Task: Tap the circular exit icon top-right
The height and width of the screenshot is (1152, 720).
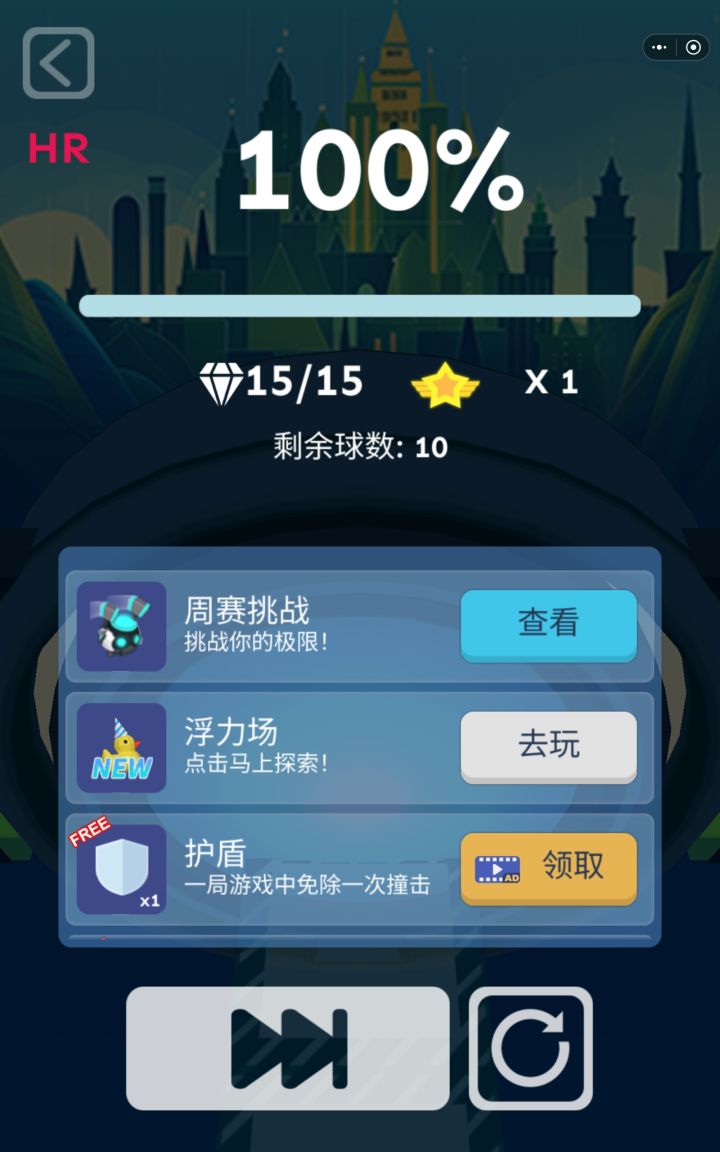Action: pos(694,47)
